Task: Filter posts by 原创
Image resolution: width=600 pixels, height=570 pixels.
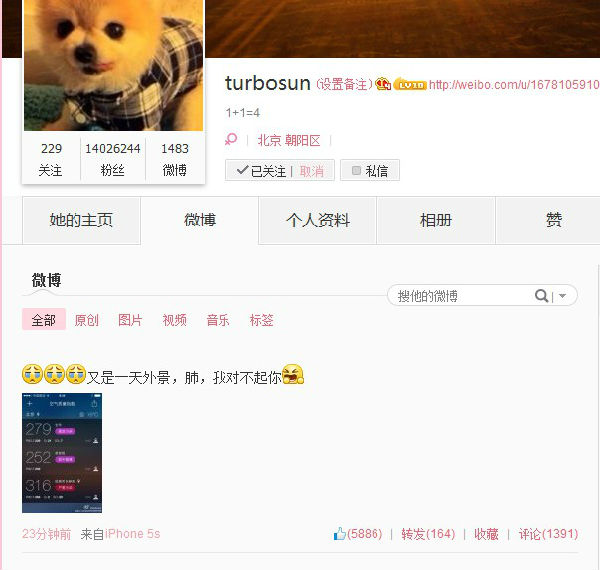Action: (86, 320)
